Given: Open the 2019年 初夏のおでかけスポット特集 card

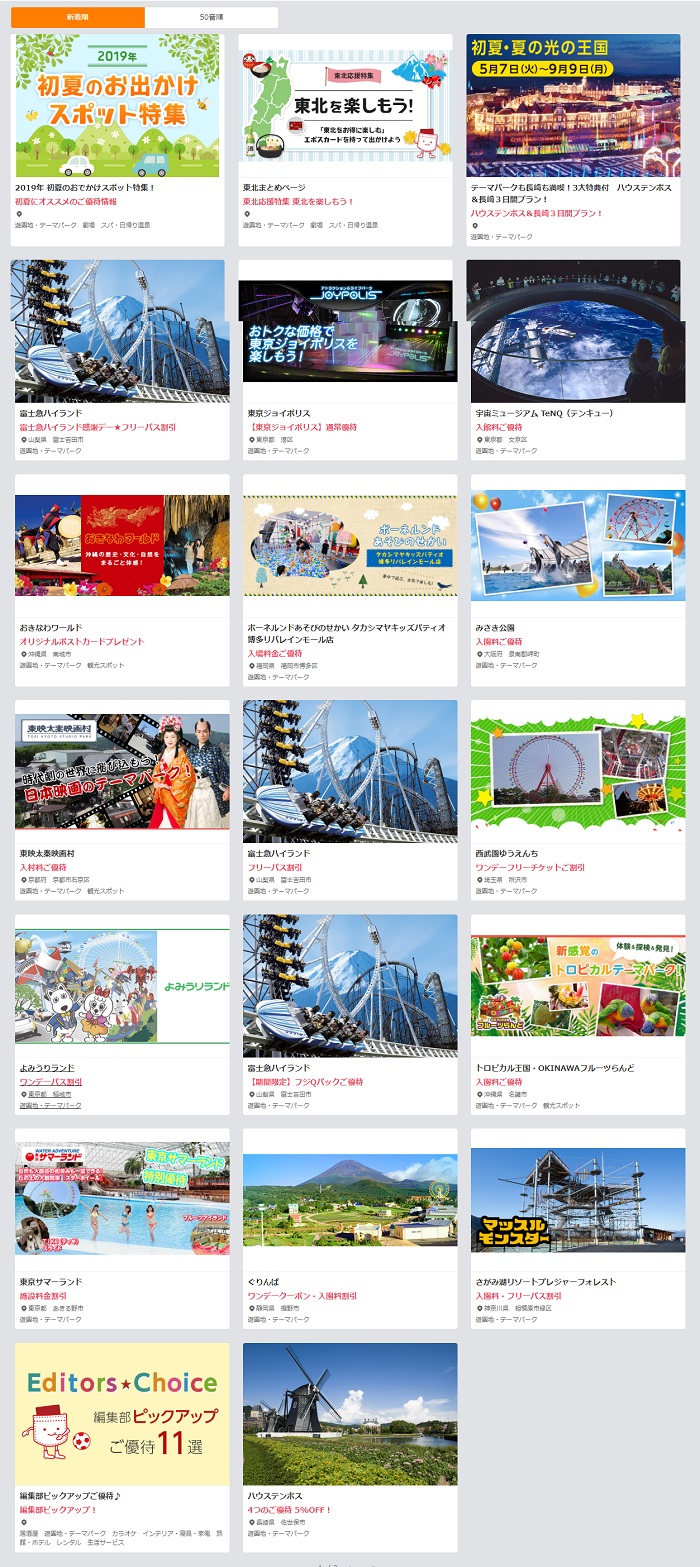Looking at the screenshot, I should [117, 106].
